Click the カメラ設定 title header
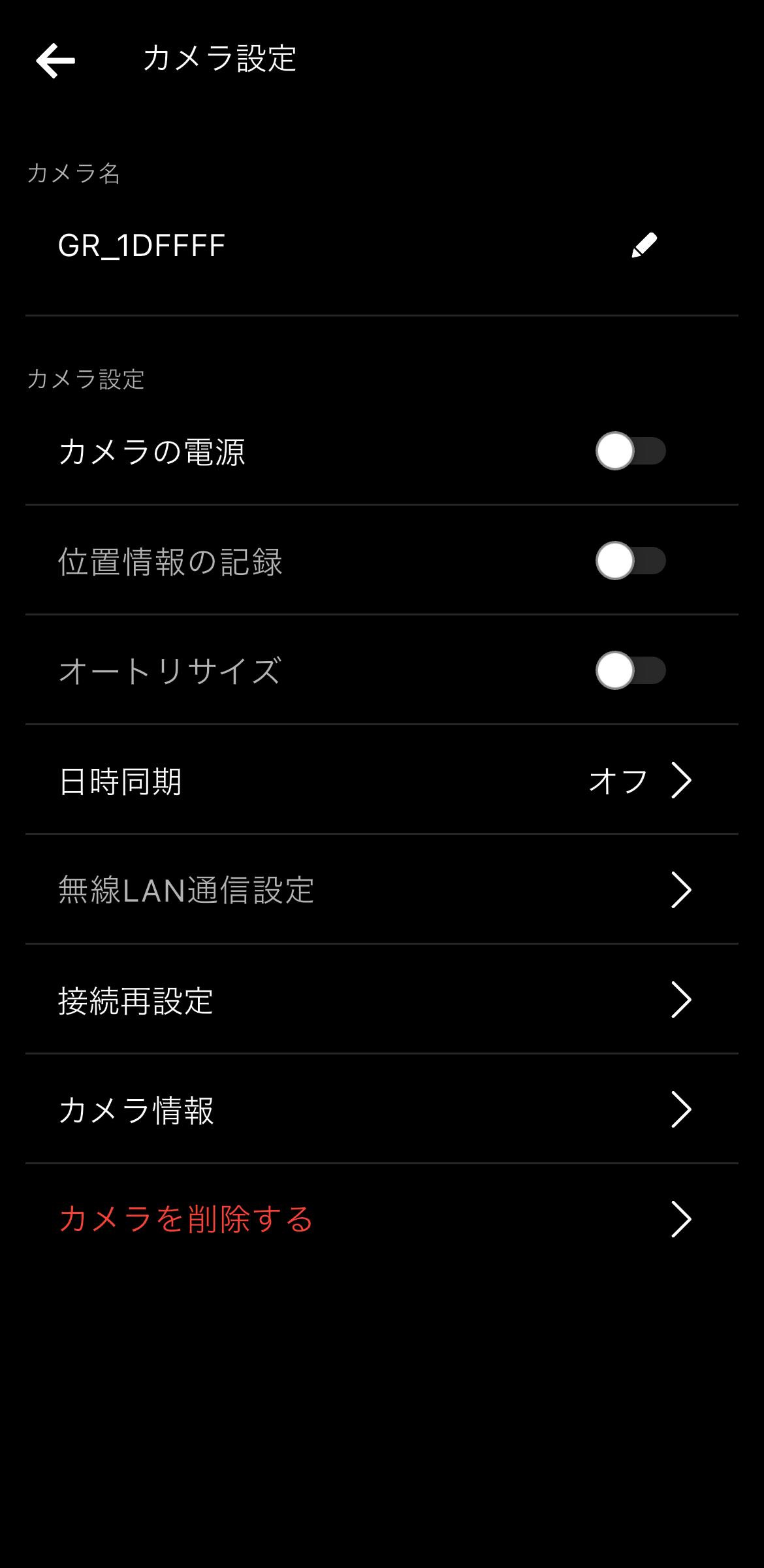764x1568 pixels. pyautogui.click(x=219, y=59)
